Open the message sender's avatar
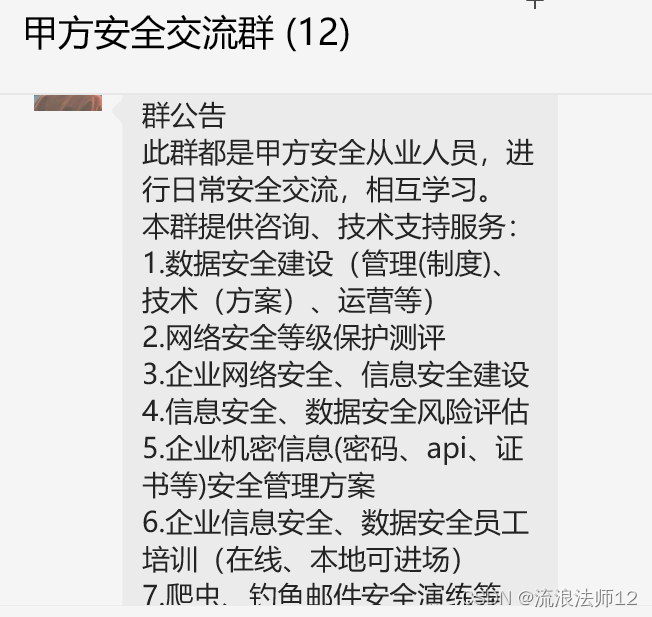 click(x=68, y=101)
